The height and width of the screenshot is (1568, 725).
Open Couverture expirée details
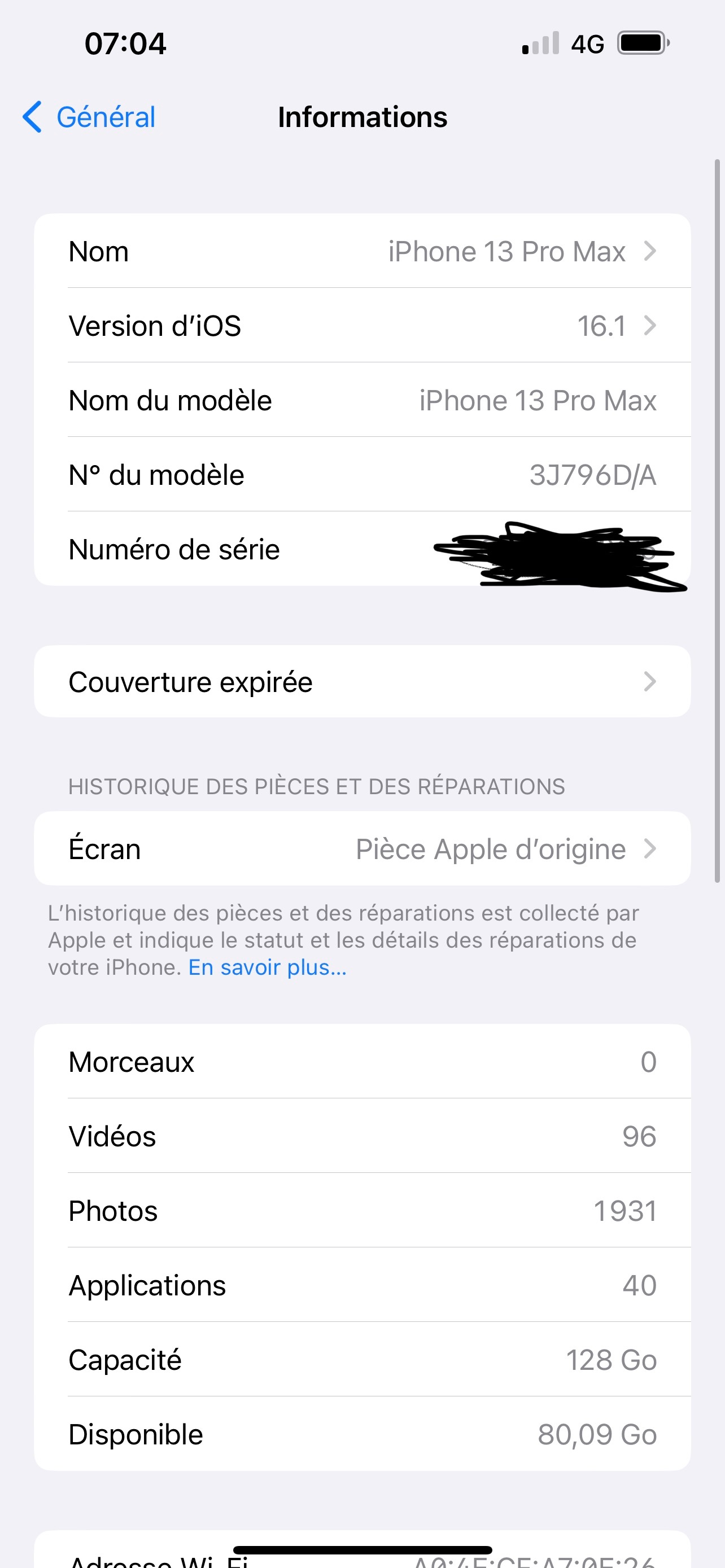362,682
